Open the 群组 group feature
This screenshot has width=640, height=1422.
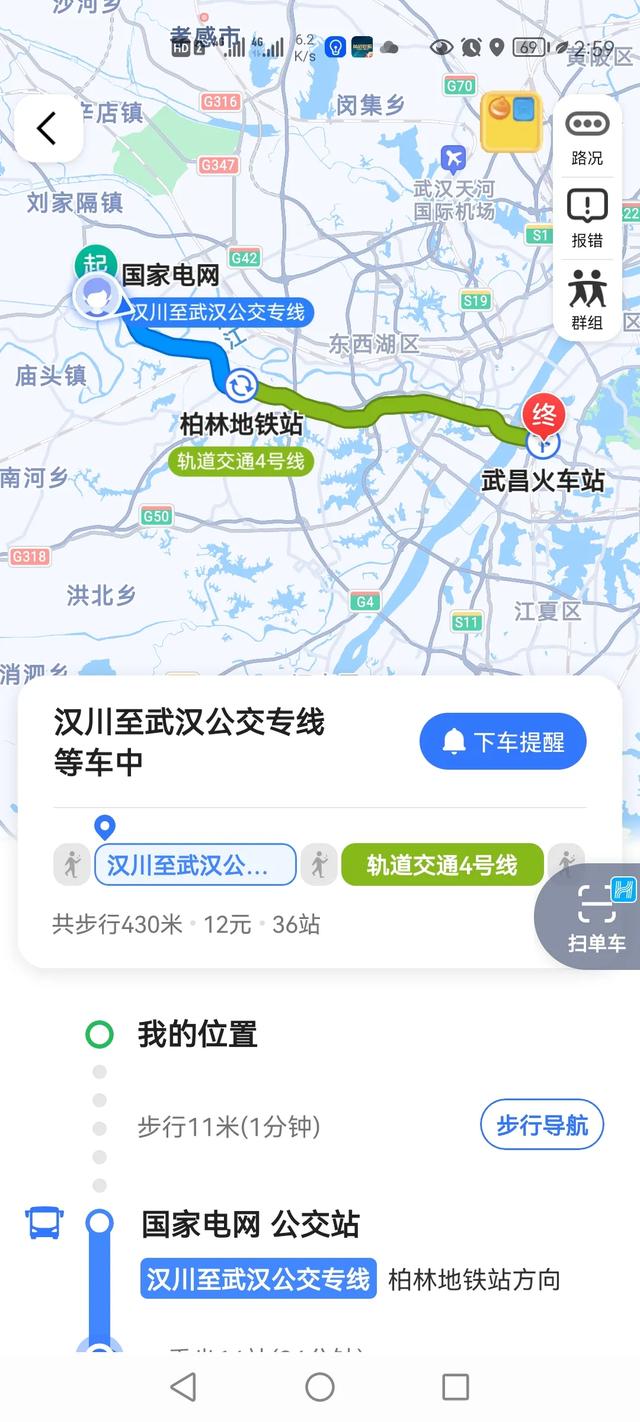point(587,300)
